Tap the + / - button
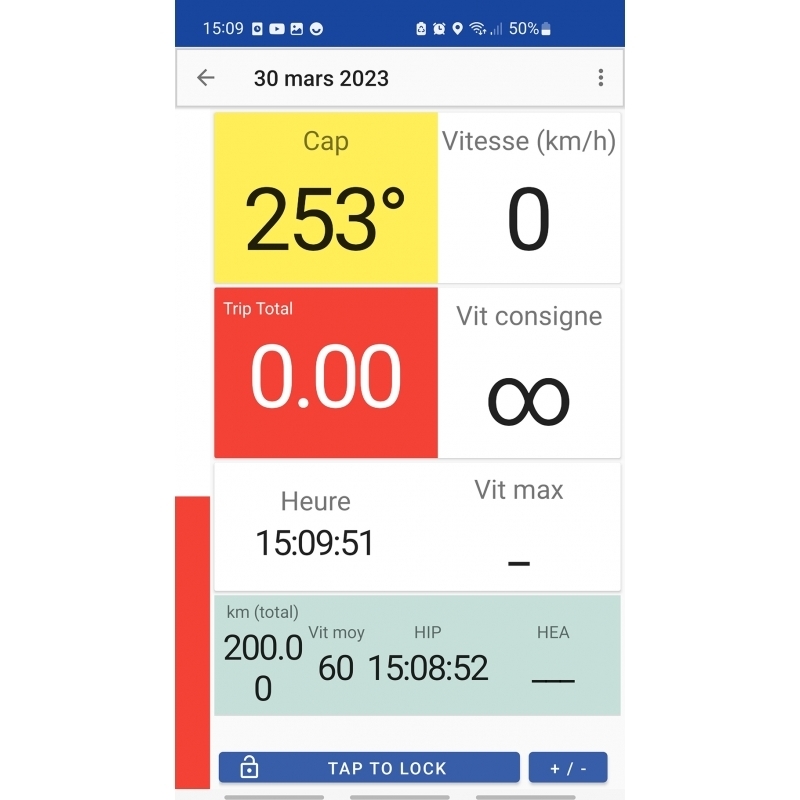This screenshot has height=800, width=800. coord(568,768)
